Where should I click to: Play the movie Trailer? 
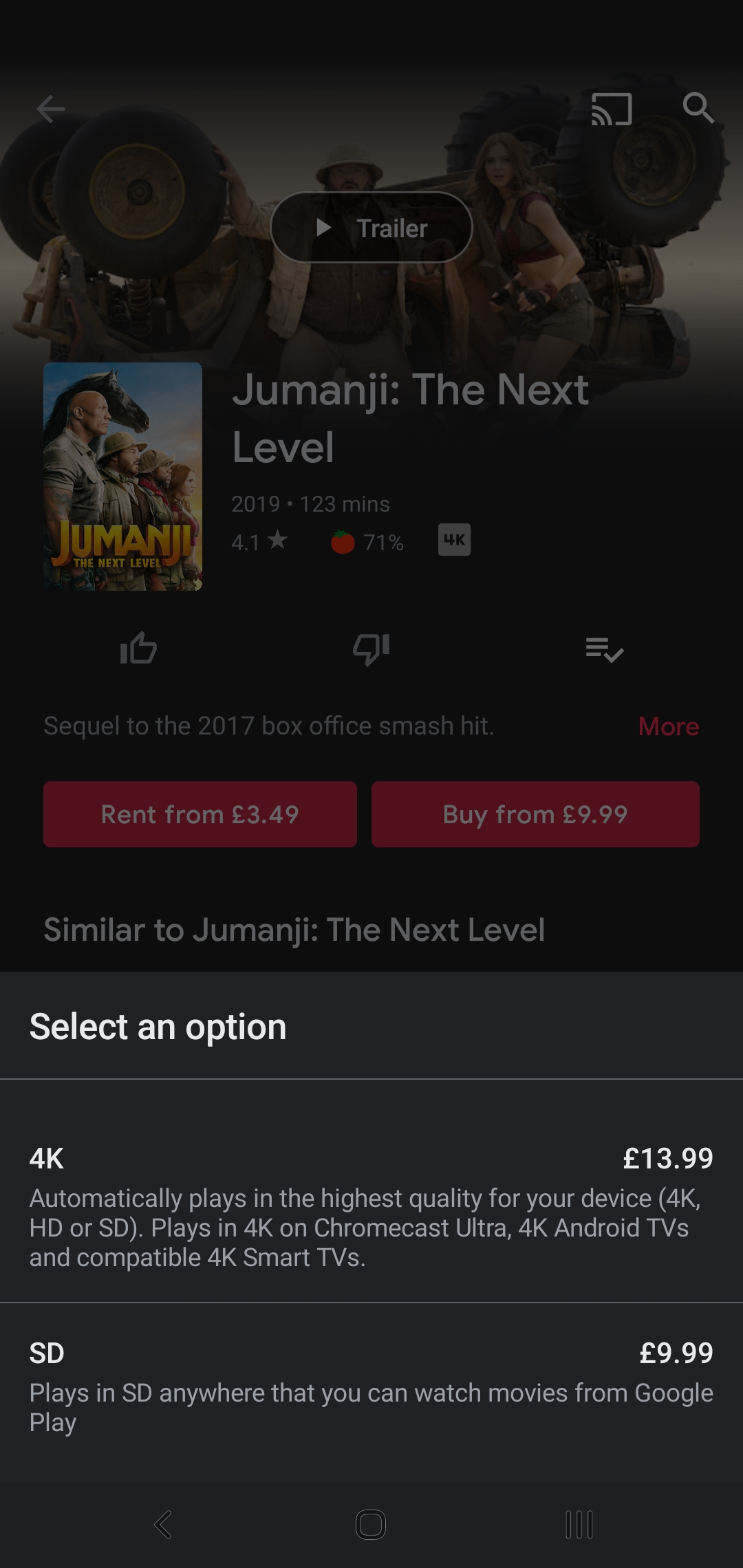point(370,228)
